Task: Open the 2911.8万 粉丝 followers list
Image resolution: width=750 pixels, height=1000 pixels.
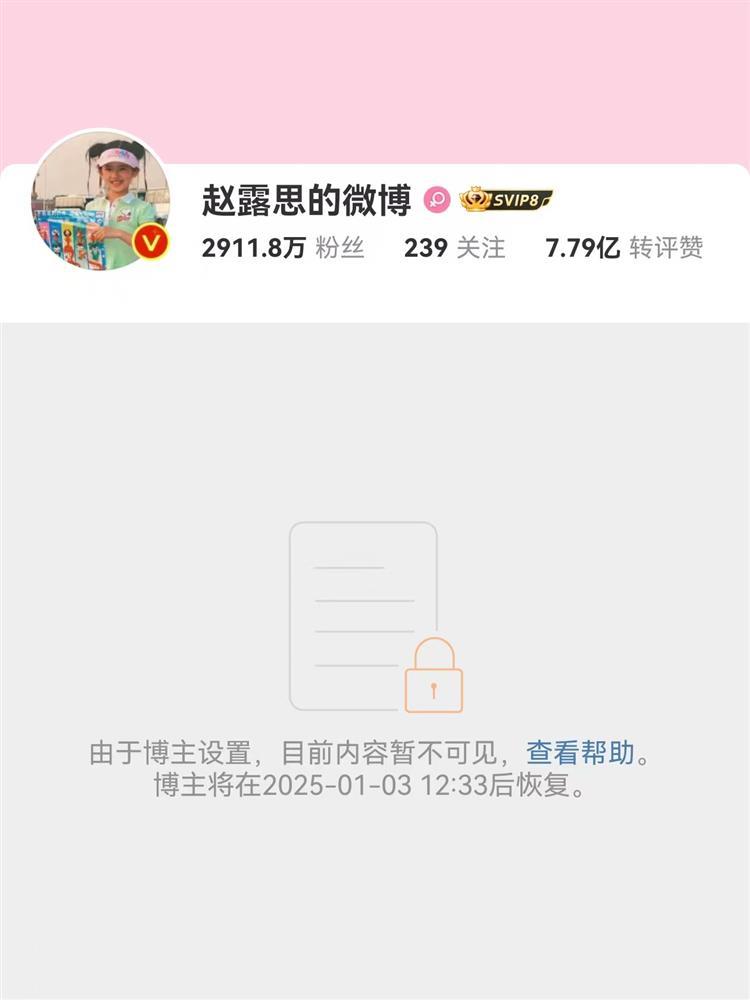Action: [282, 248]
